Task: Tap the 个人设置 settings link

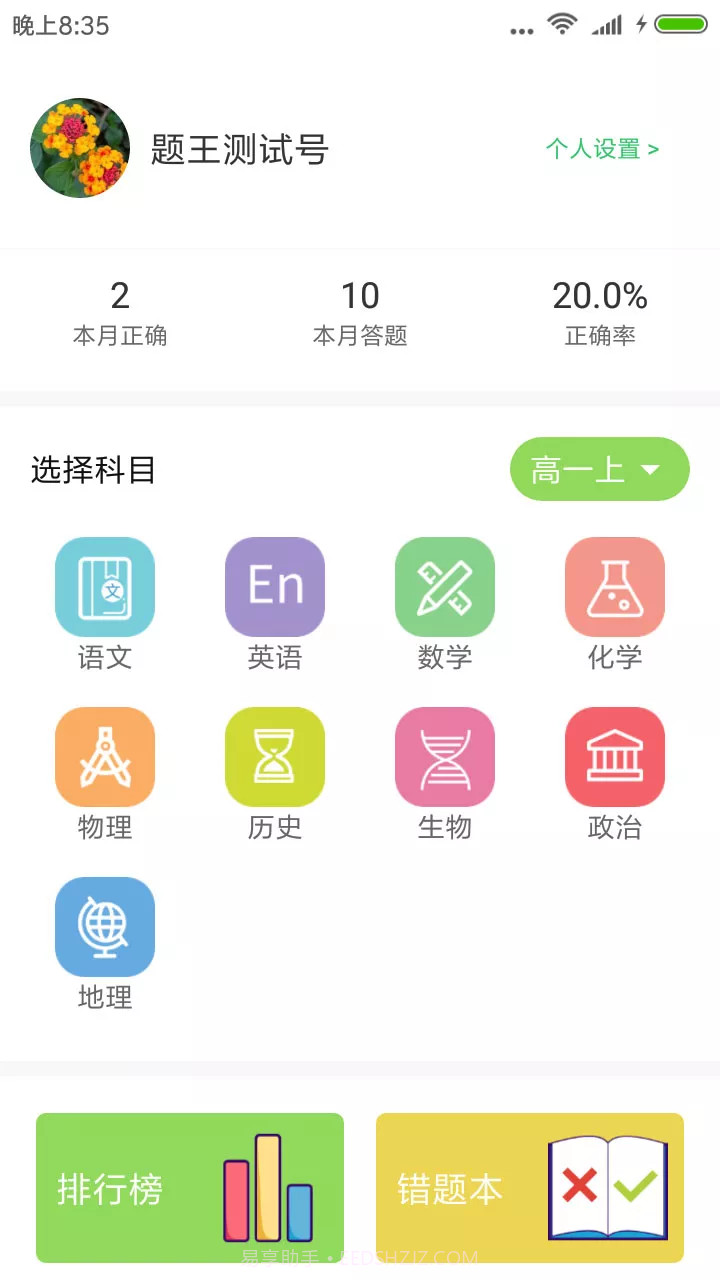Action: (x=595, y=149)
